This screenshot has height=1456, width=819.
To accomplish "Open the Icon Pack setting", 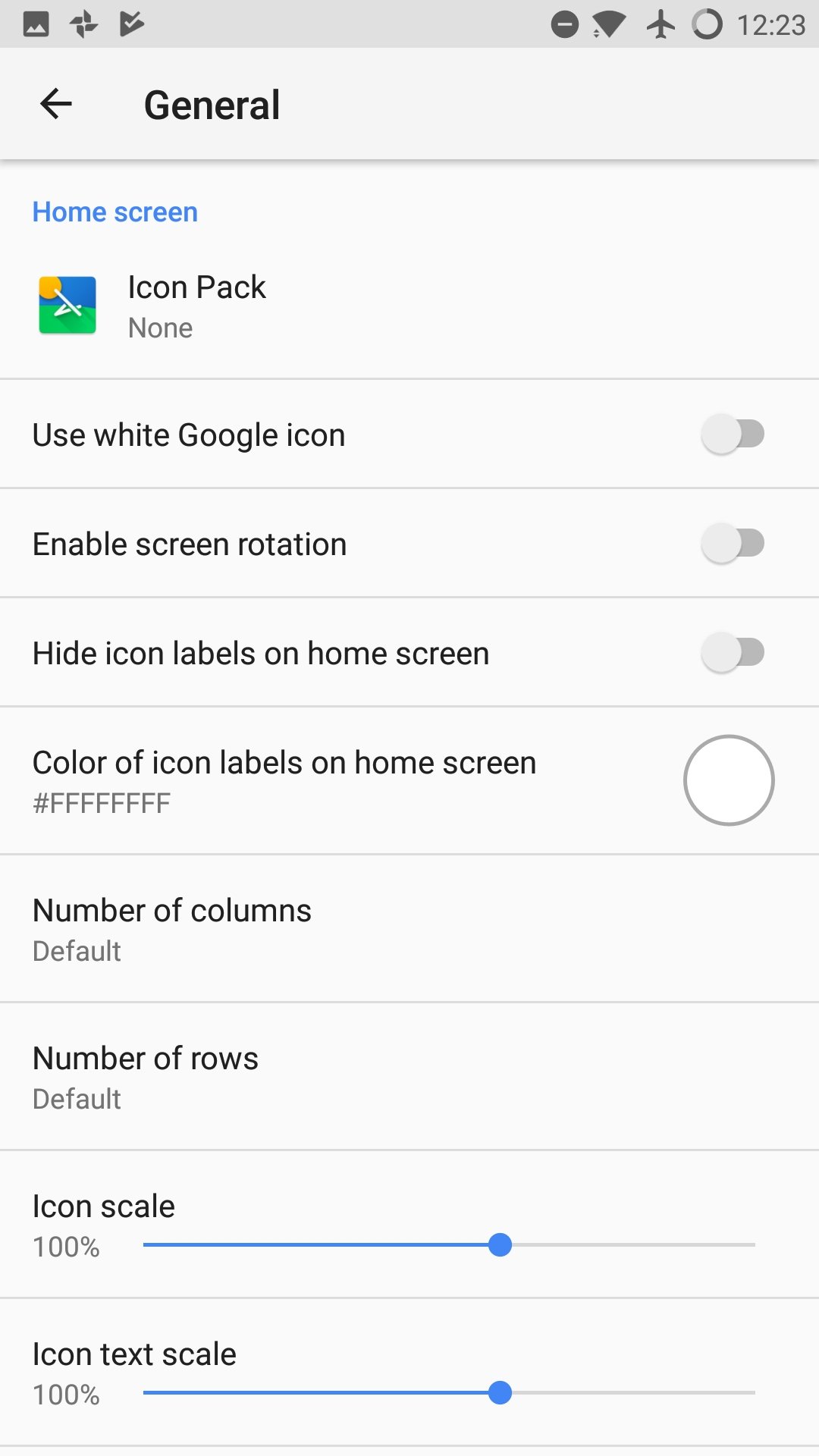I will click(x=409, y=306).
